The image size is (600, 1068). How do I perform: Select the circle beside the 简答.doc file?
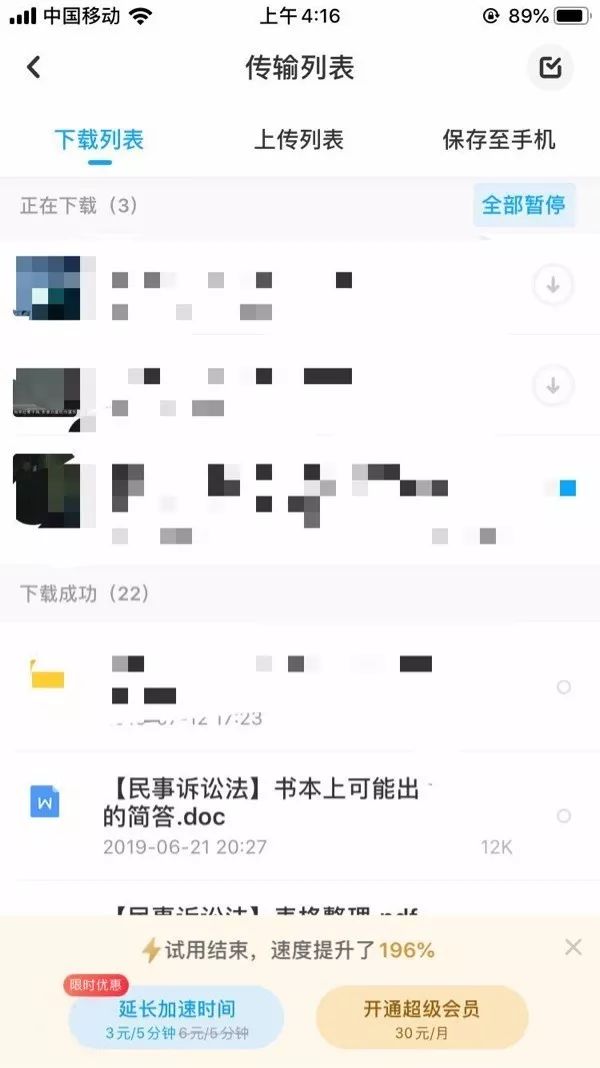tap(564, 816)
